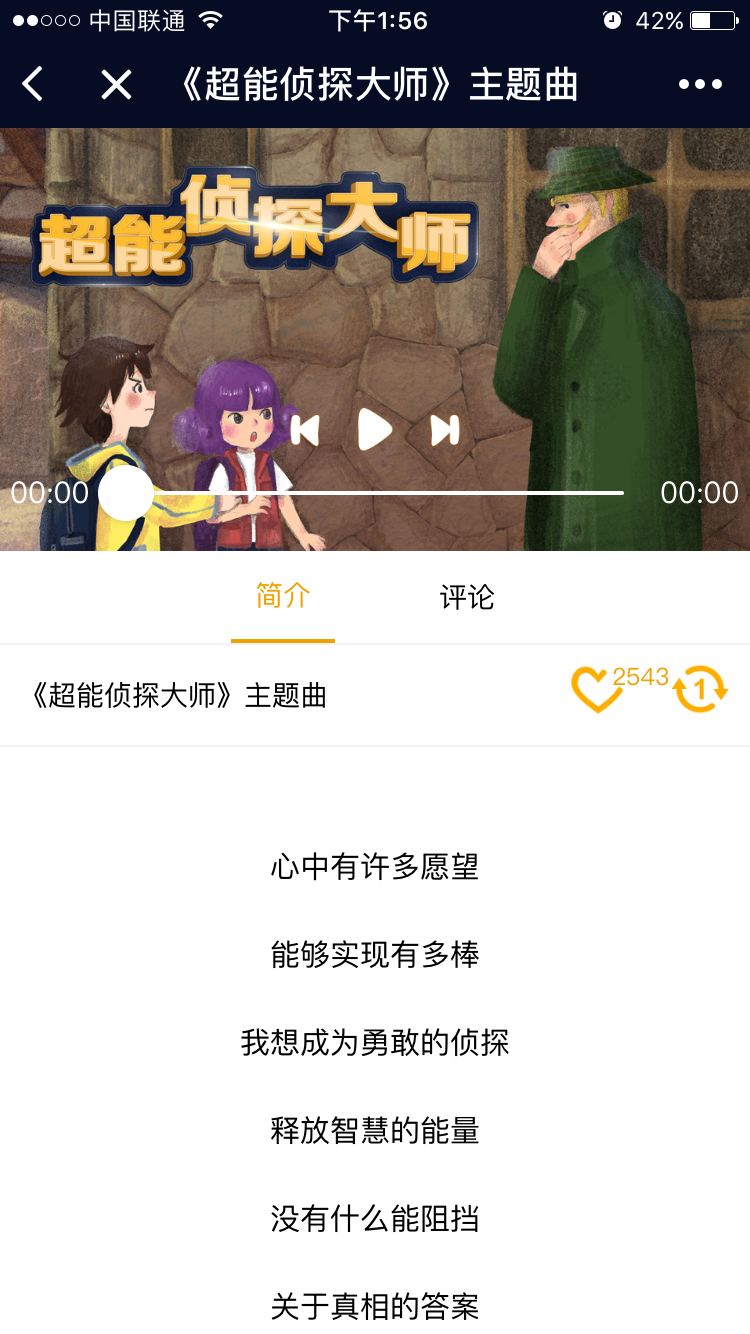Screen dimensions: 750x1334
Task: Like the song with the heart icon
Action: click(x=596, y=691)
